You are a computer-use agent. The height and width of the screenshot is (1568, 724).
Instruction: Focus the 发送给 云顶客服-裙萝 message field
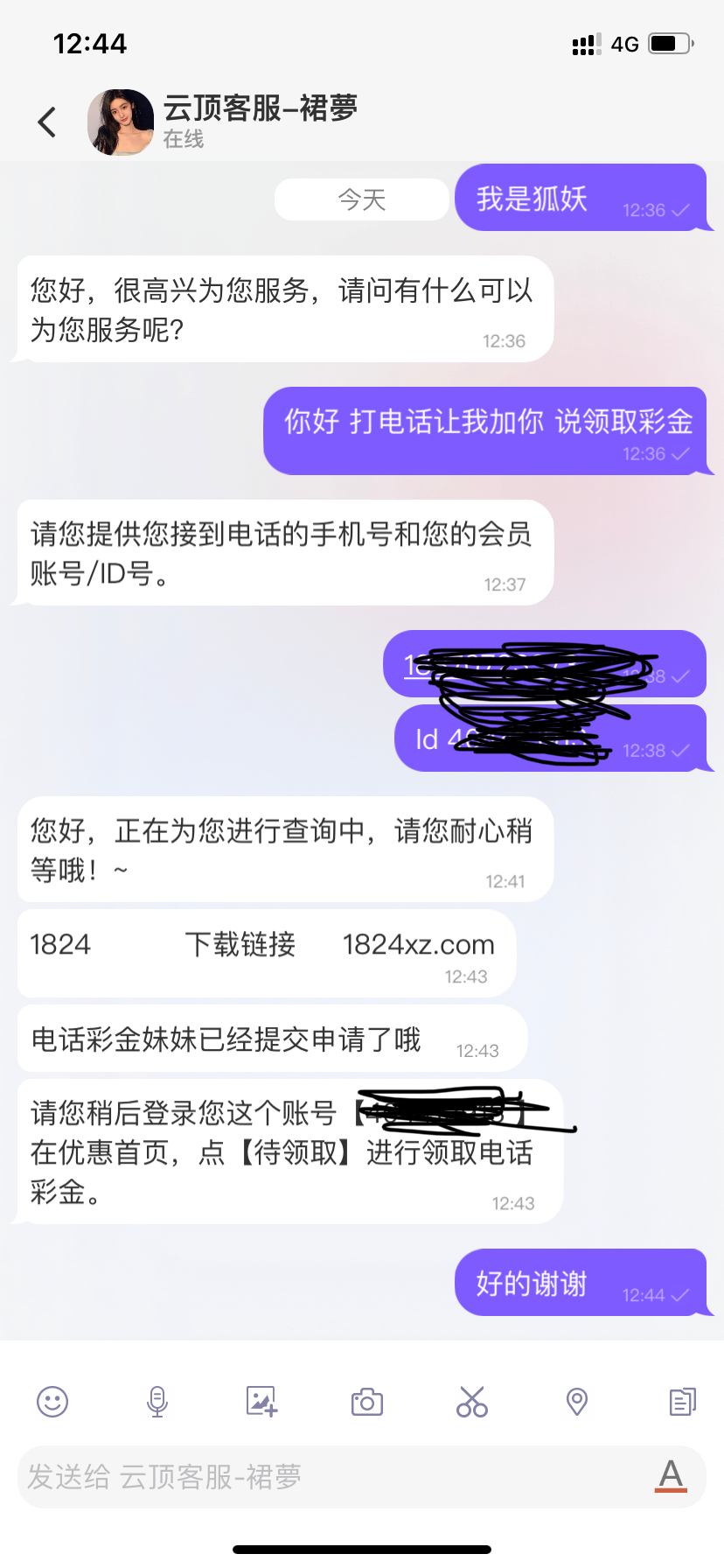pyautogui.click(x=332, y=1477)
